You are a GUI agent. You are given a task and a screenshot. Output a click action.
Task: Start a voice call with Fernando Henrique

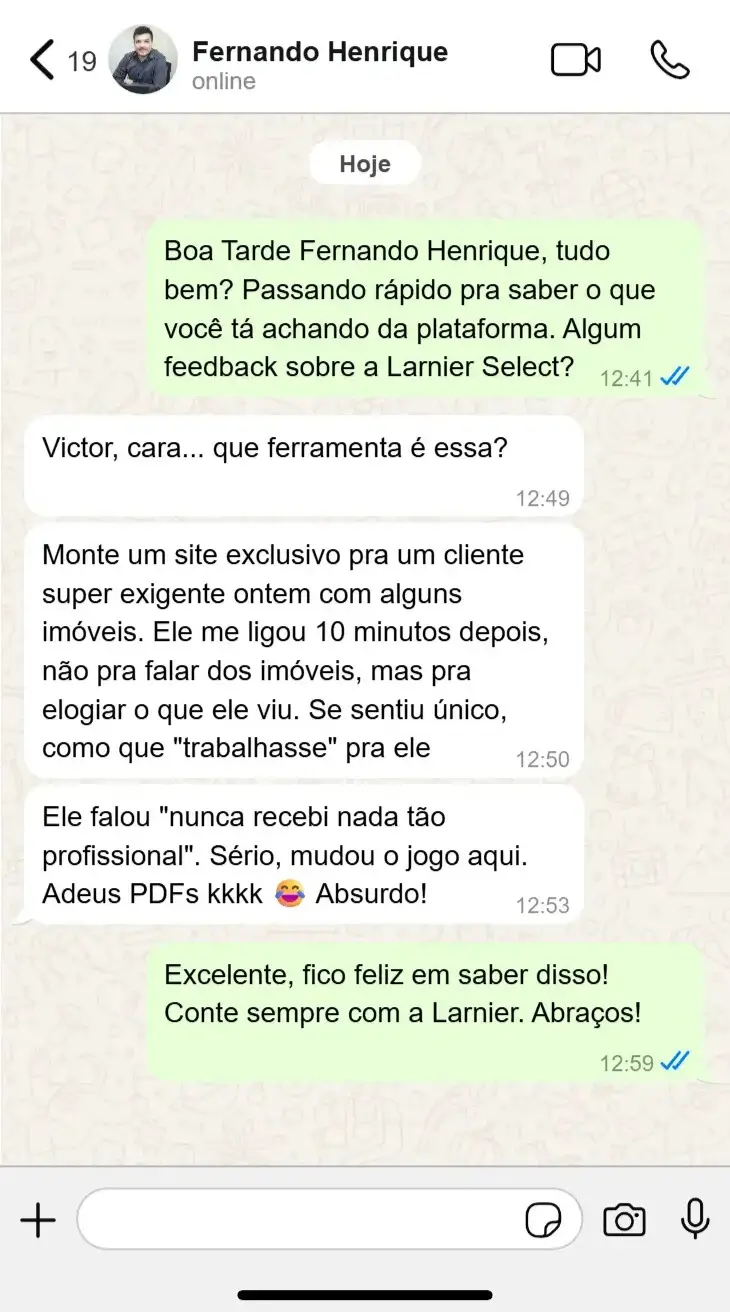(670, 60)
